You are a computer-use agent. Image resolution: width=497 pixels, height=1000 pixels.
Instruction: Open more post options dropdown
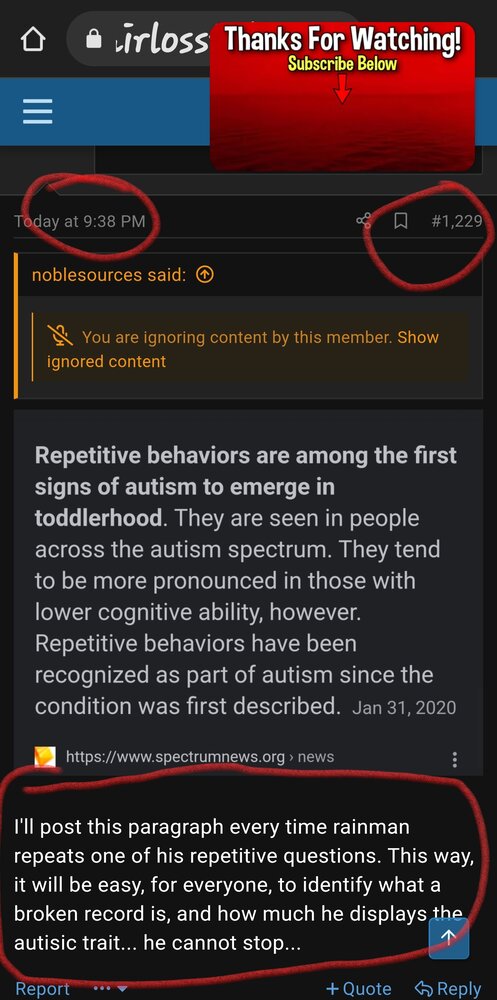[110, 989]
